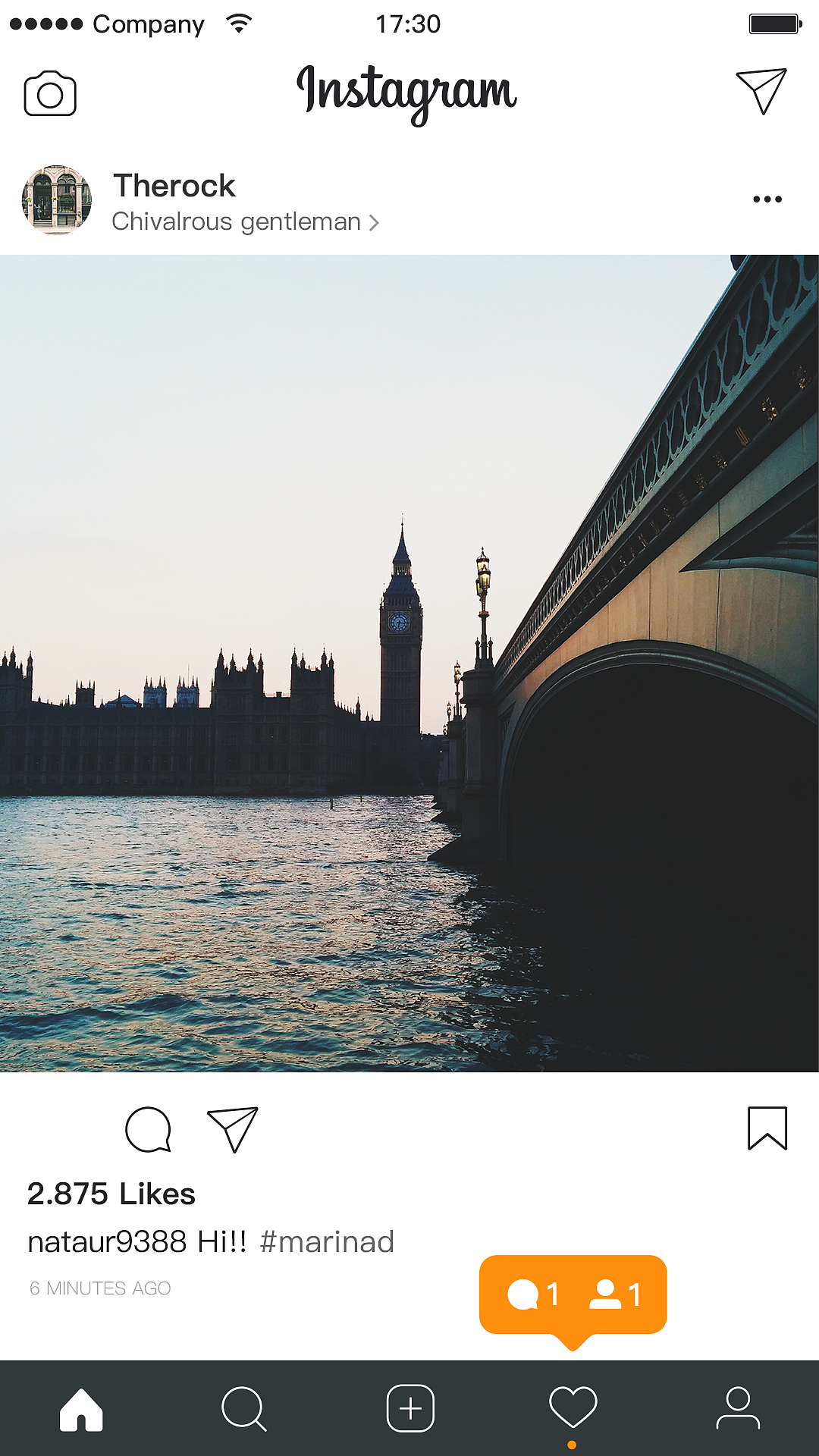This screenshot has height=1456, width=819.
Task: Share the post via paper plane icon
Action: click(233, 1130)
